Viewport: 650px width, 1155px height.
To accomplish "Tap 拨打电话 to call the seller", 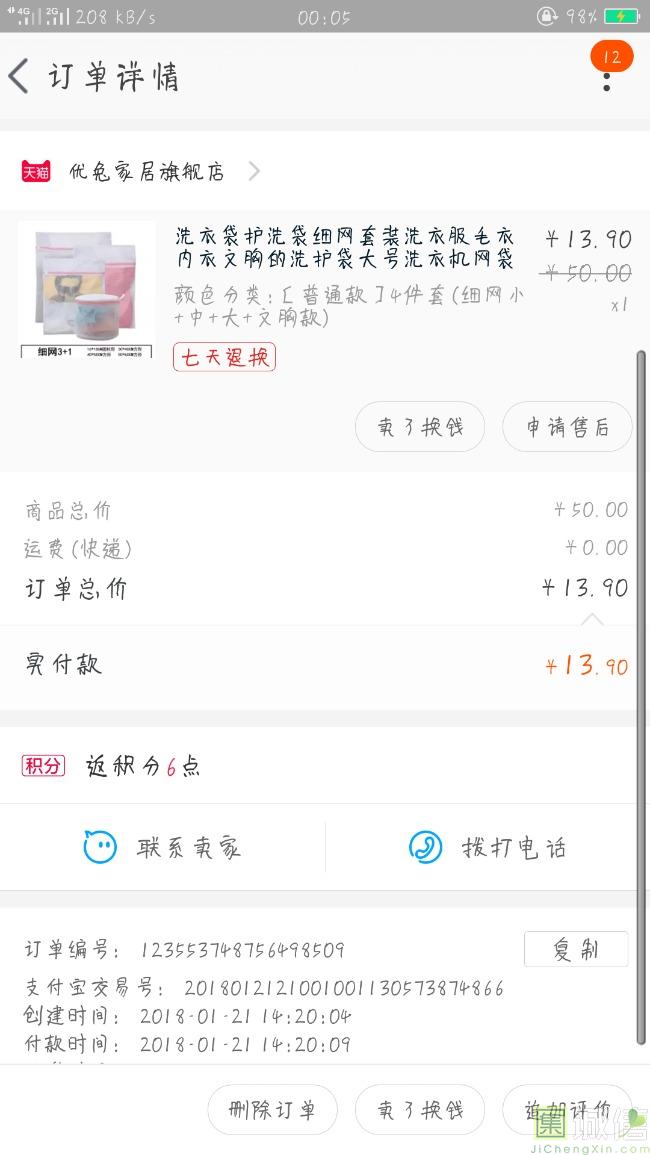I will click(x=488, y=848).
